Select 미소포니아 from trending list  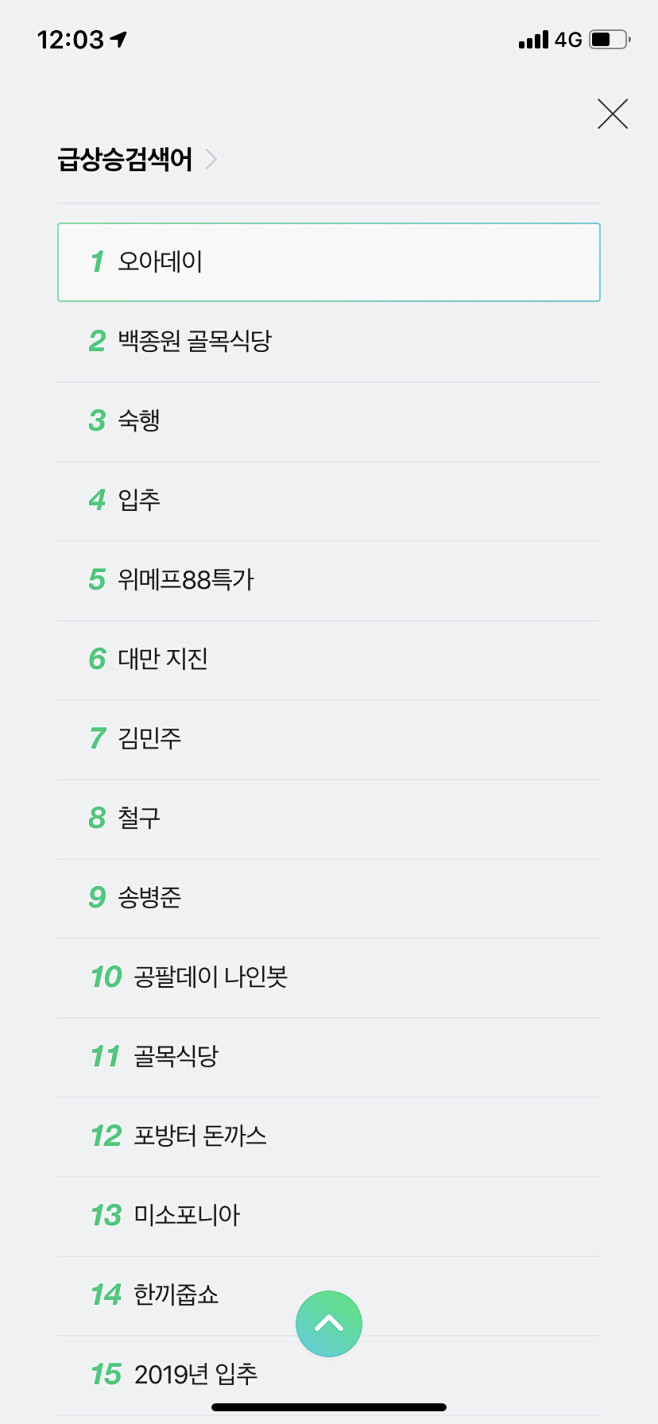pos(329,1216)
